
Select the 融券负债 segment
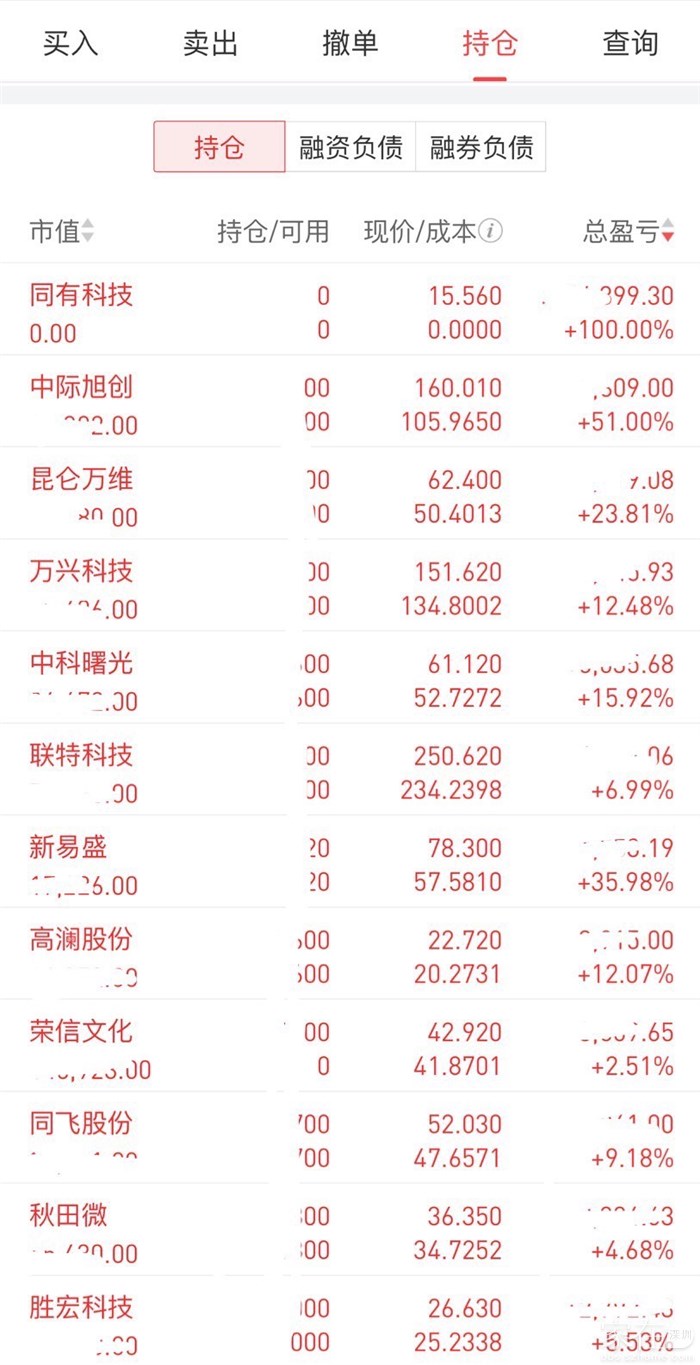coord(481,148)
